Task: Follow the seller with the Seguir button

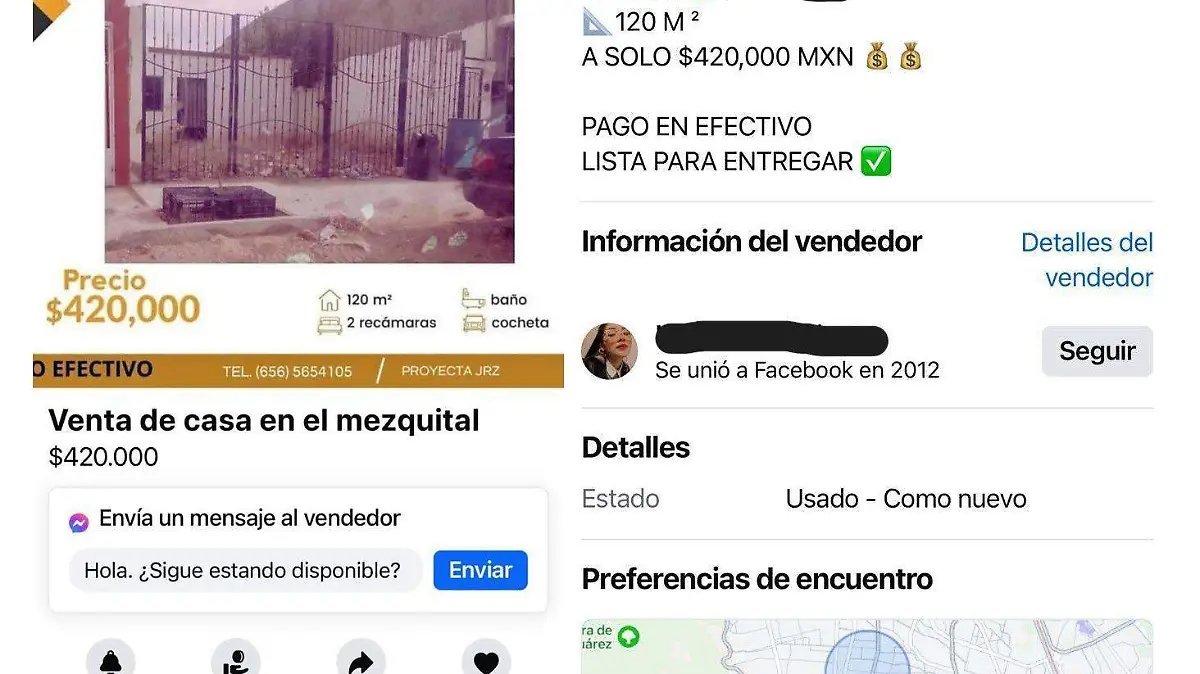Action: tap(1097, 351)
